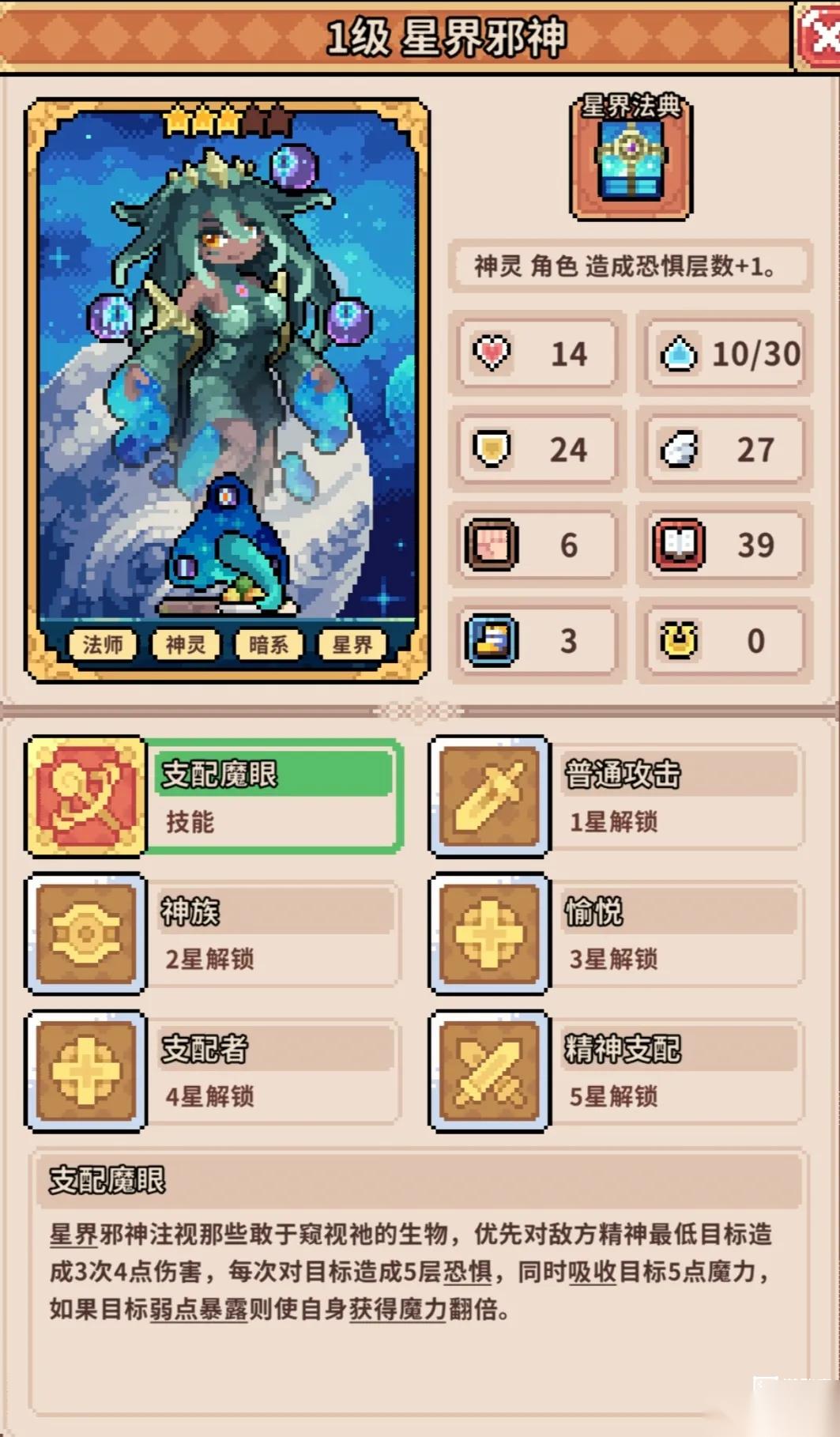This screenshot has width=840, height=1437.
Task: Show the 愉悦 skill description
Action: click(617, 933)
